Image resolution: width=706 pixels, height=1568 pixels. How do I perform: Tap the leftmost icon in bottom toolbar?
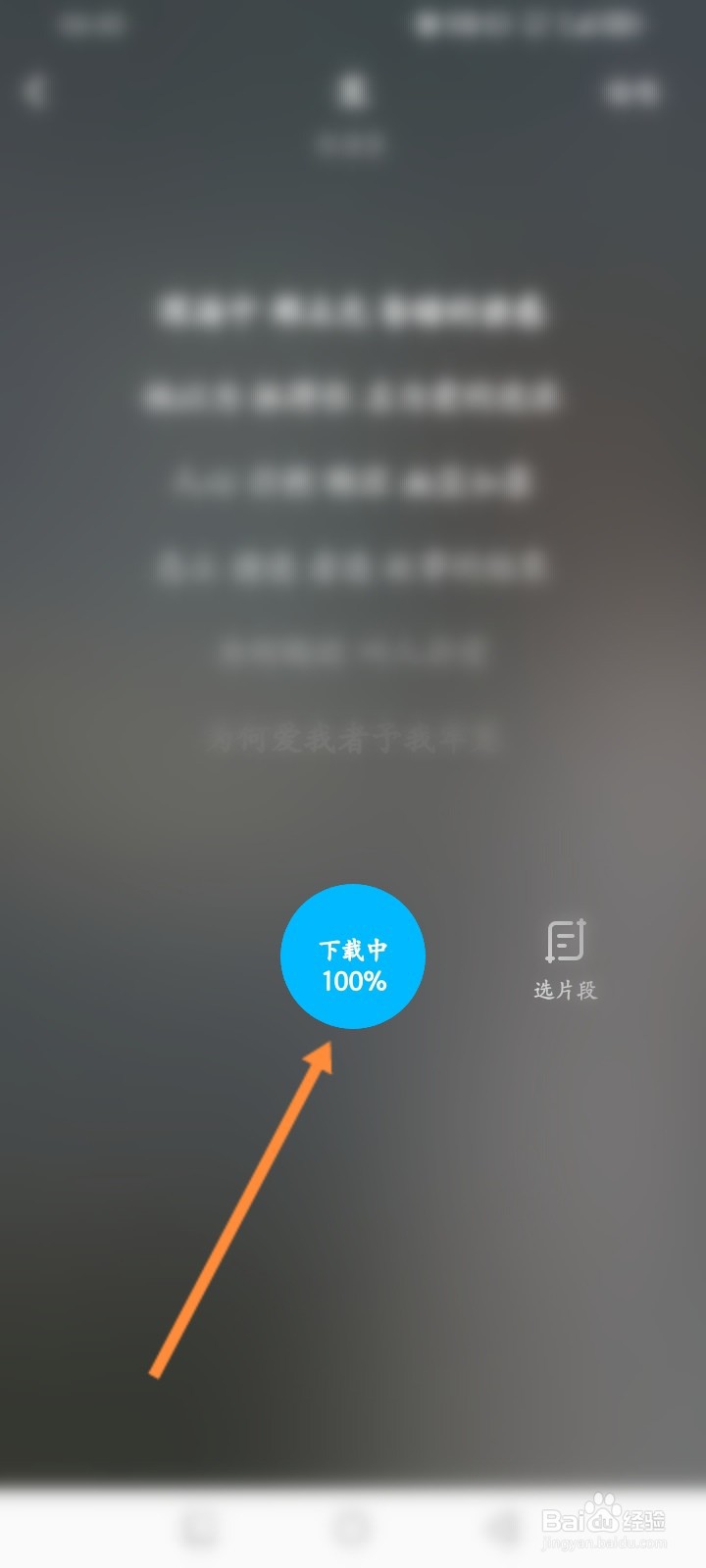coord(201,1529)
